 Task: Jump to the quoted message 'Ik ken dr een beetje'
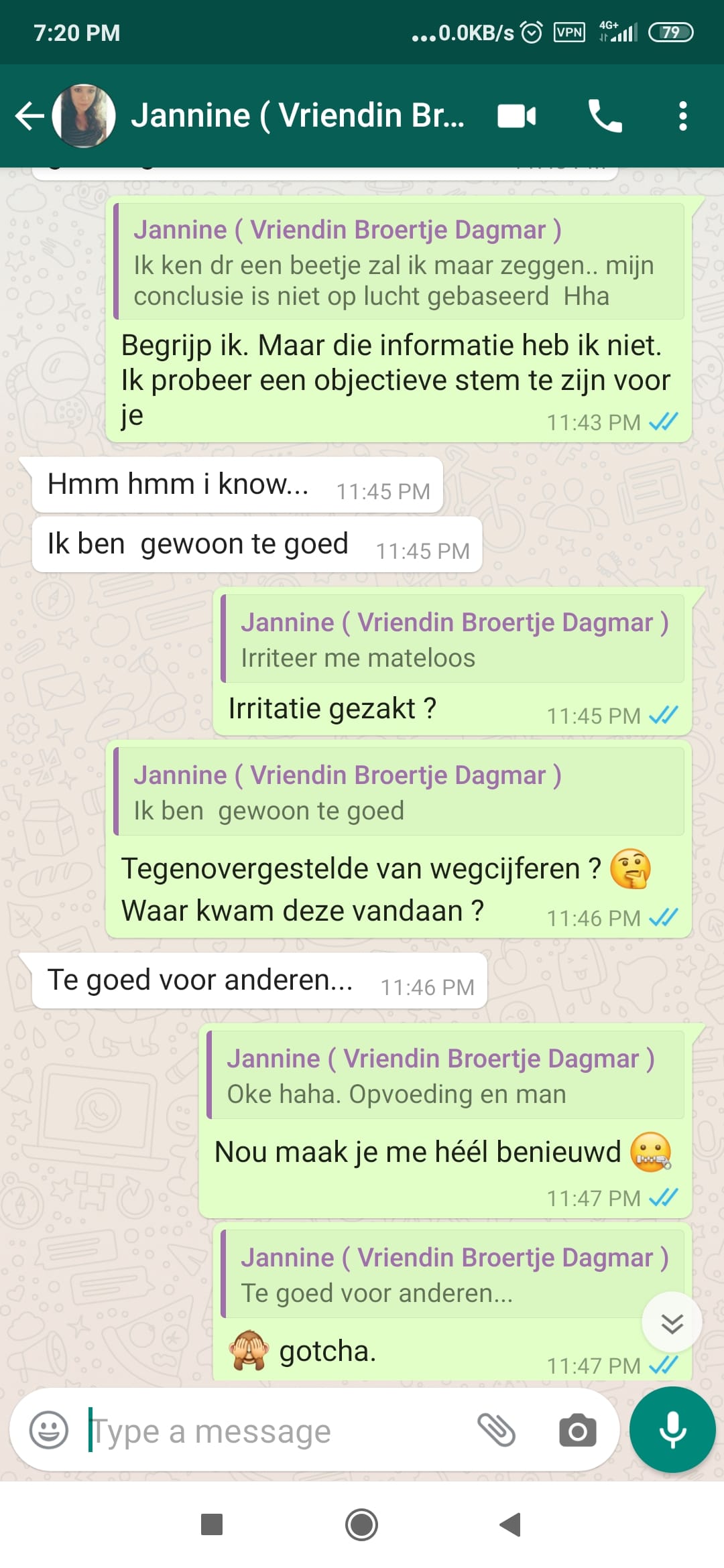[399, 263]
